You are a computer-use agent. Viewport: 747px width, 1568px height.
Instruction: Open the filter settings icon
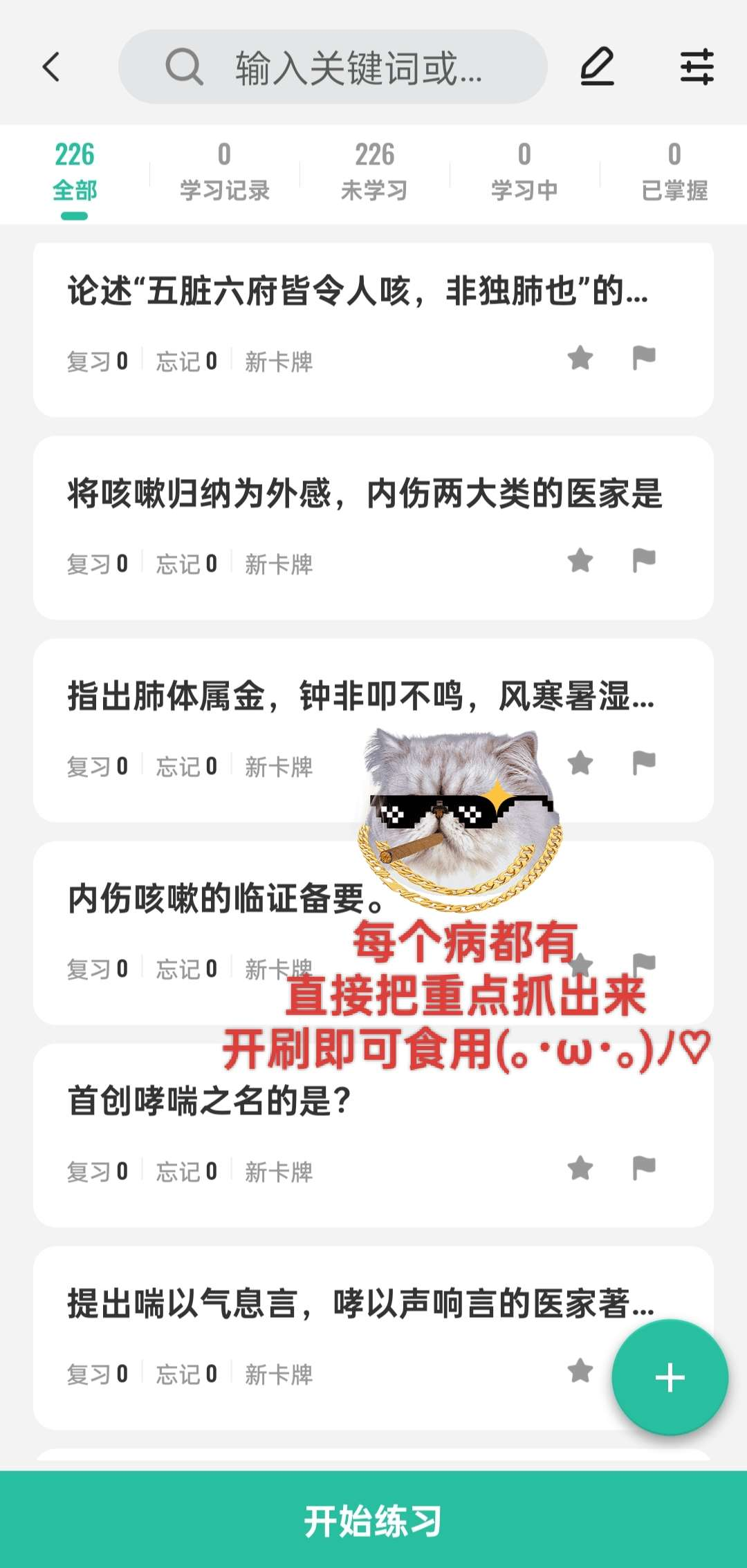pos(697,67)
